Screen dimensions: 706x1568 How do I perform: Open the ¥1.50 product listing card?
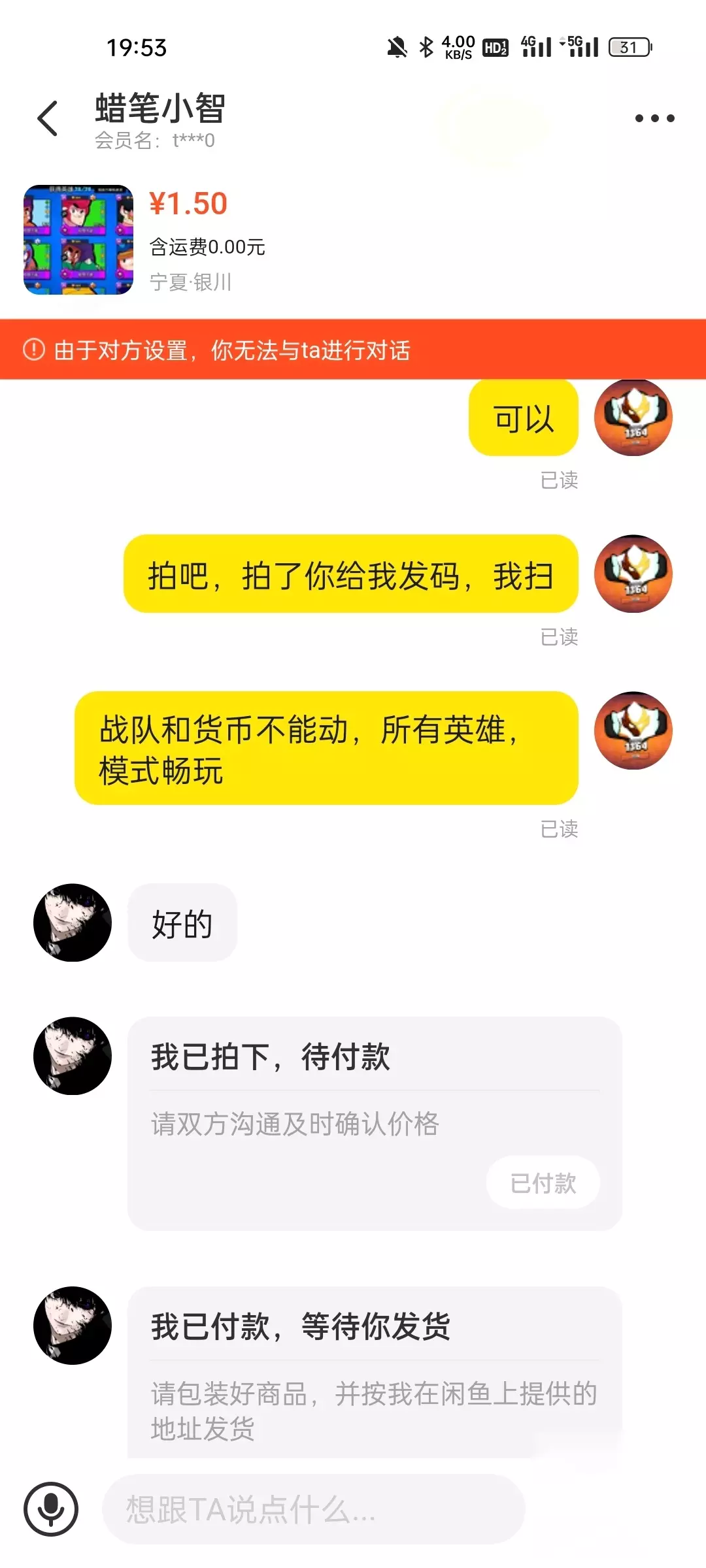click(x=353, y=240)
